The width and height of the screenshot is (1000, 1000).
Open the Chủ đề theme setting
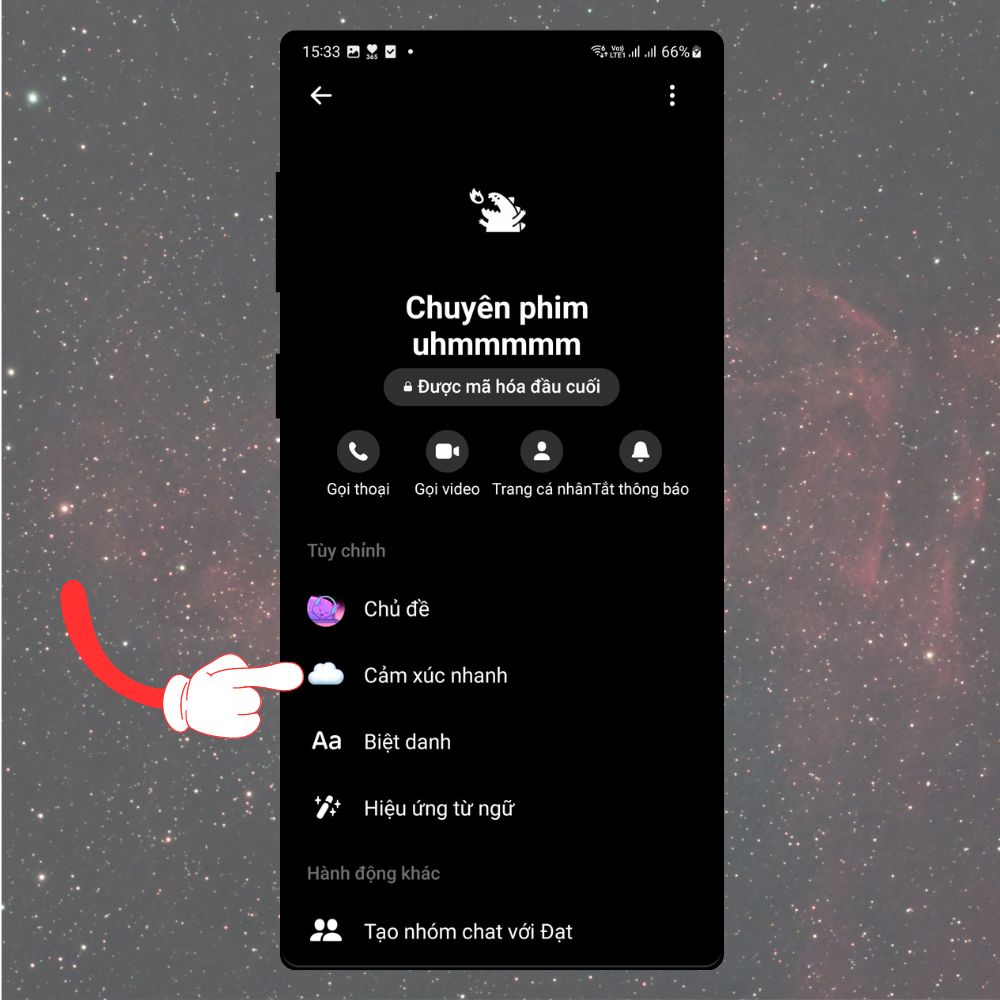pos(397,609)
